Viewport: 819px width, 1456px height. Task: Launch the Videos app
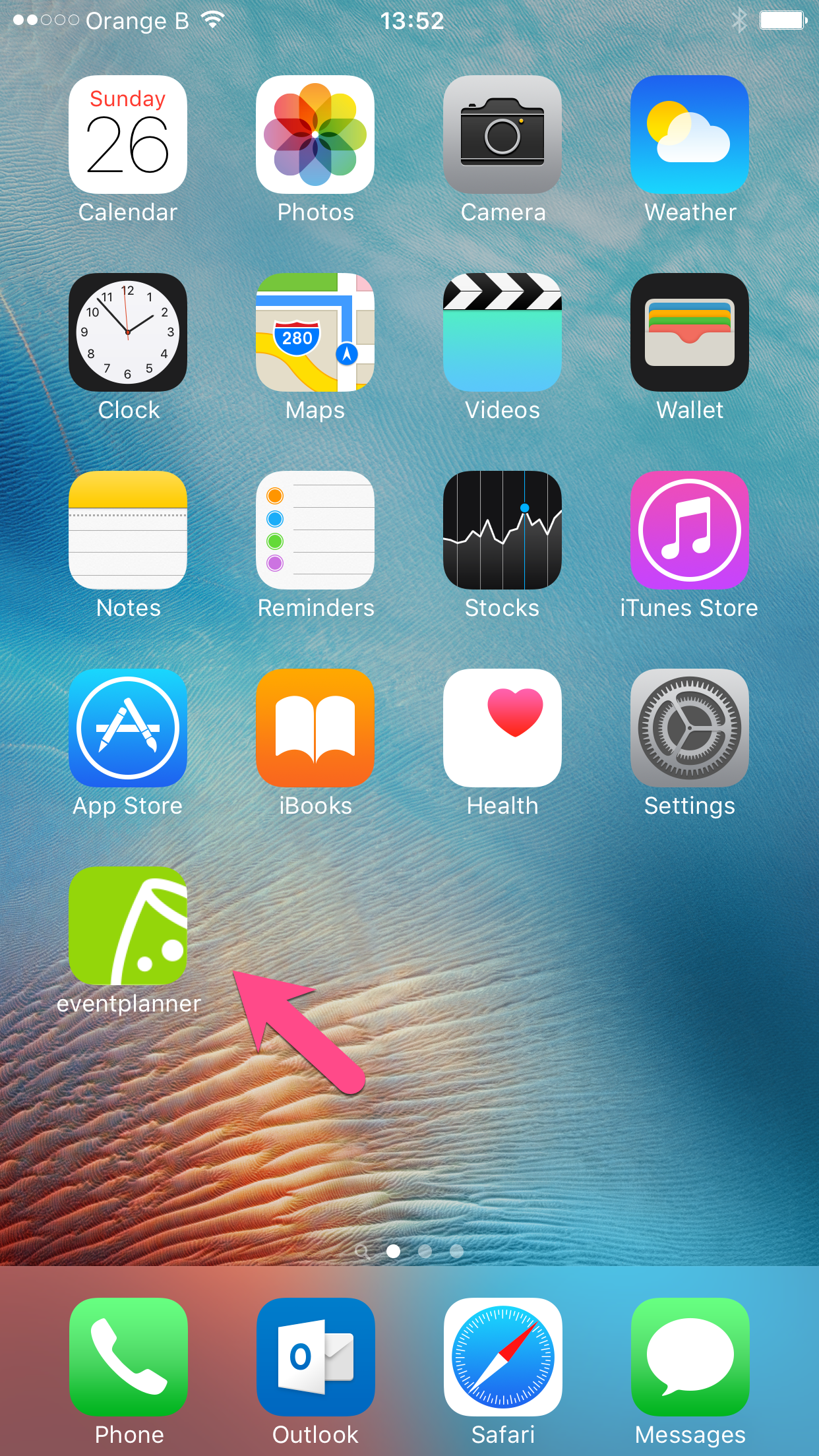point(502,332)
